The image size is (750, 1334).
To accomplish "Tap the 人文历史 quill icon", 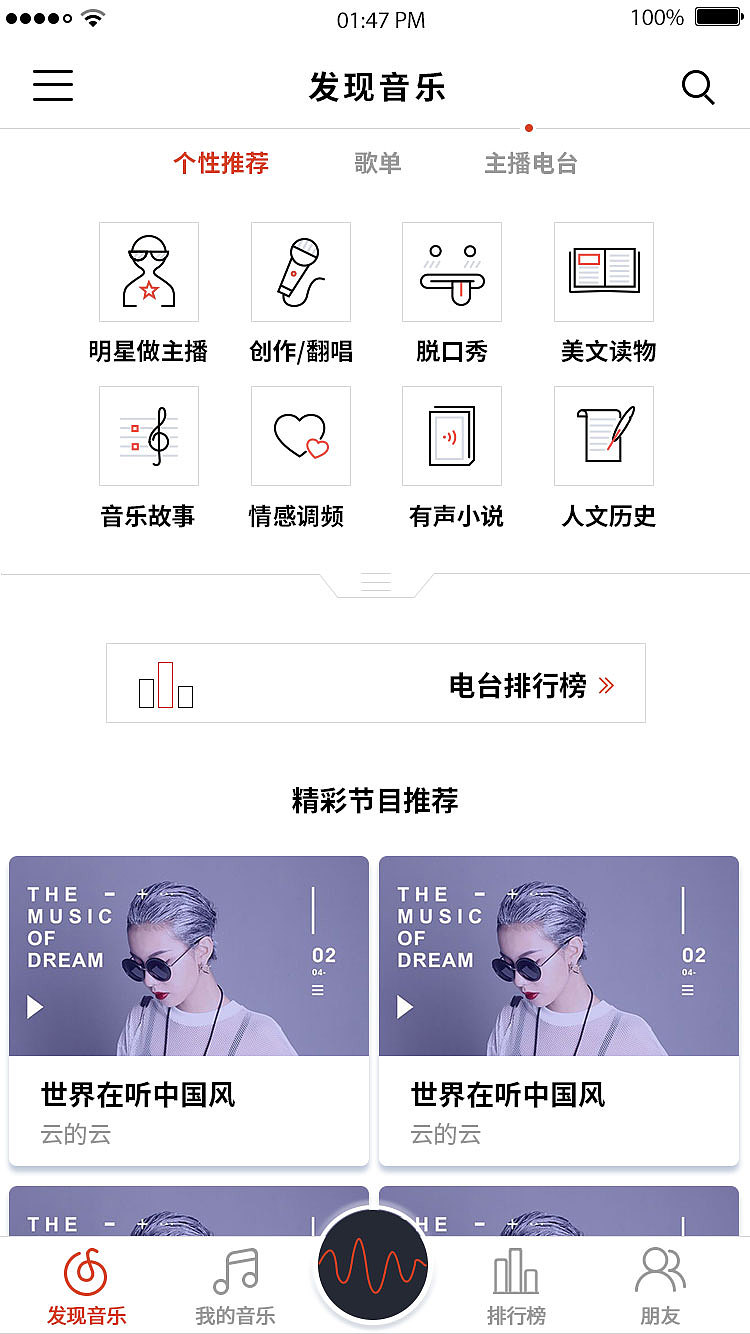I will 604,436.
